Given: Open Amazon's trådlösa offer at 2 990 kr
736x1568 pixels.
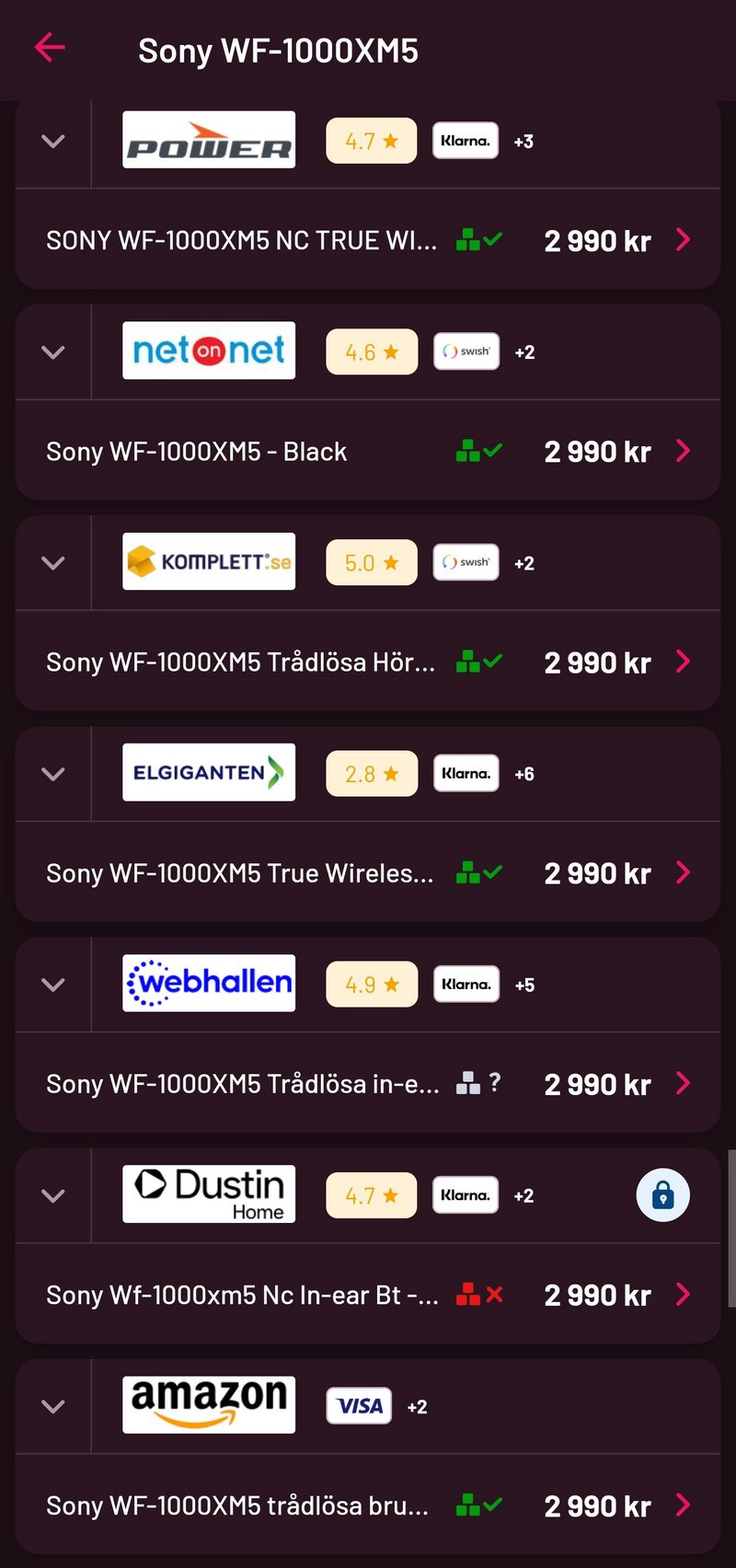Looking at the screenshot, I should point(368,1505).
